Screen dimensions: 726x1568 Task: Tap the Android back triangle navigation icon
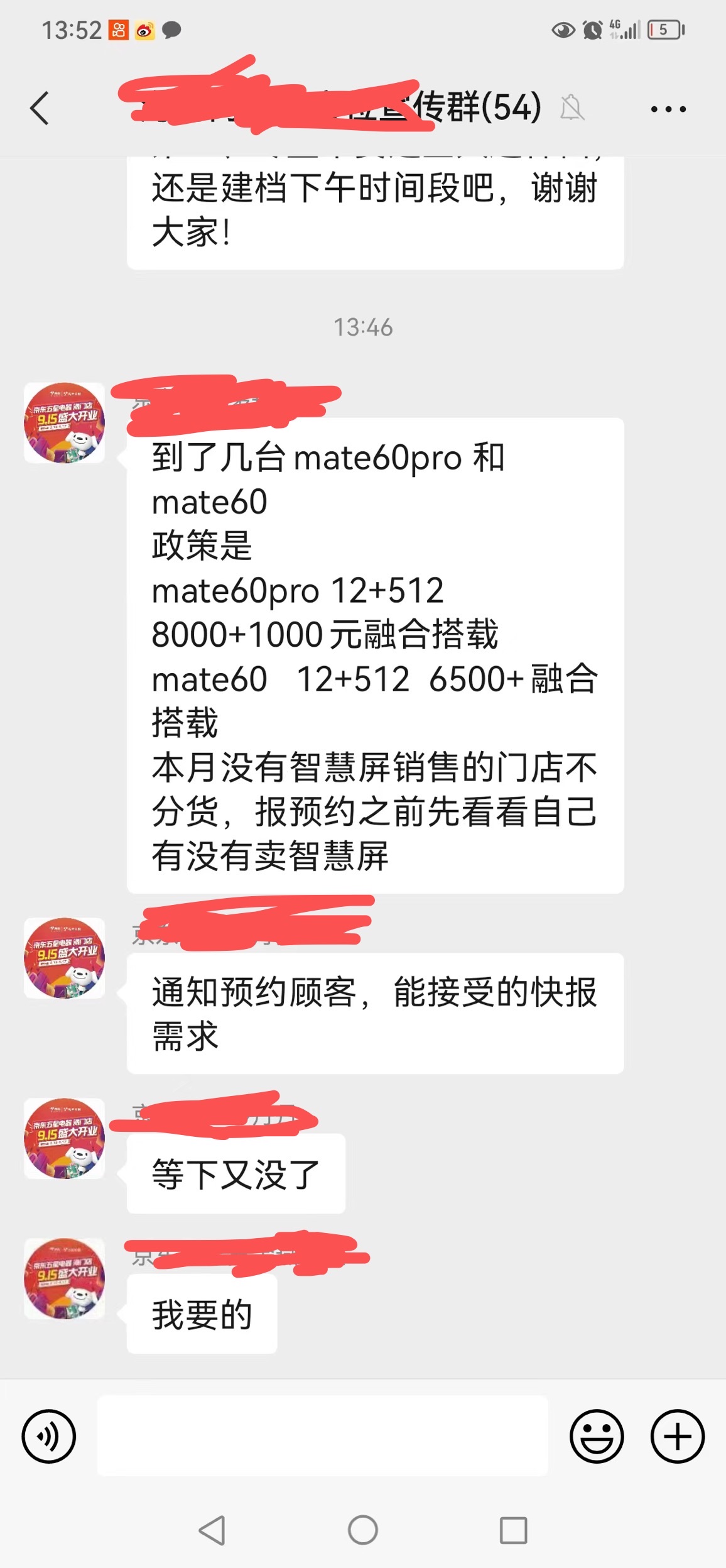click(213, 1532)
